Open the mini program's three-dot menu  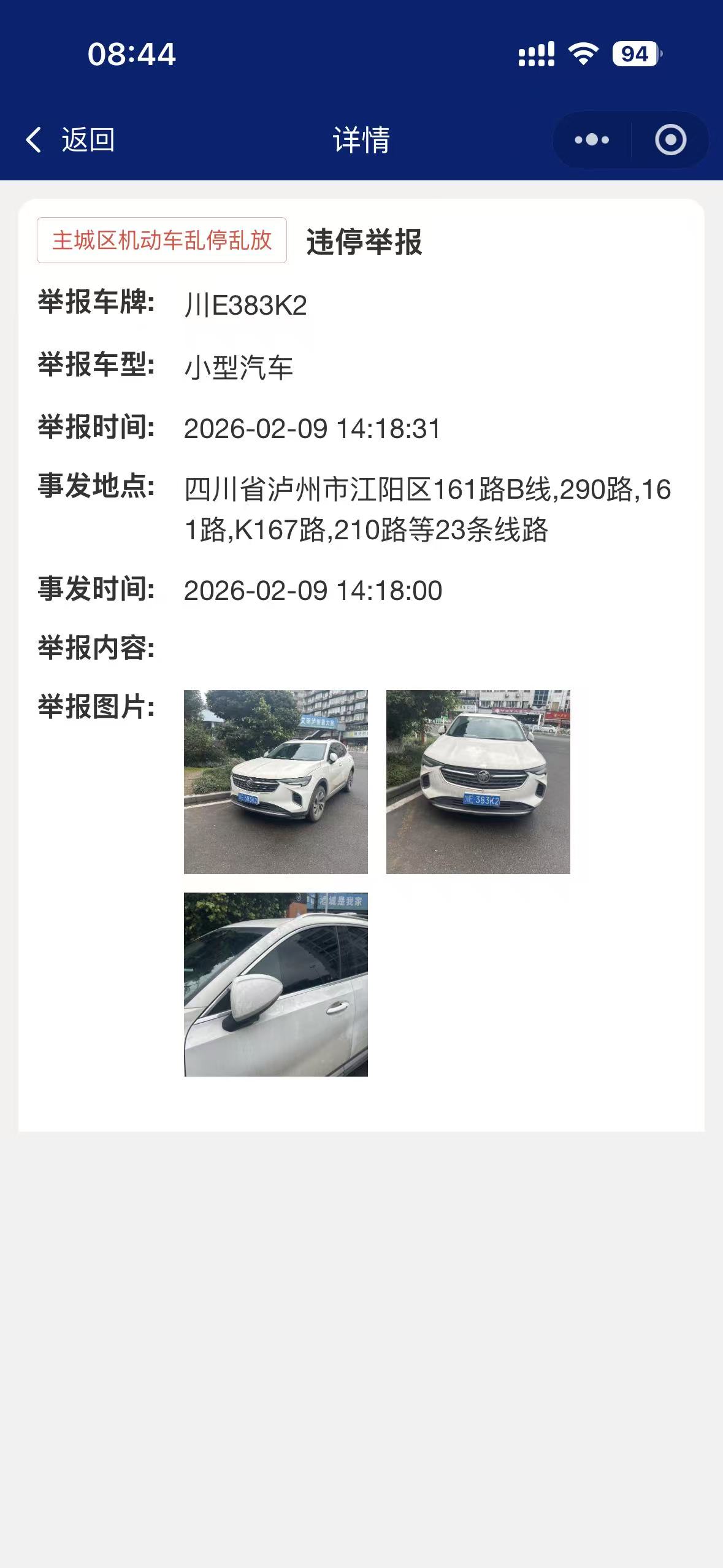point(592,140)
